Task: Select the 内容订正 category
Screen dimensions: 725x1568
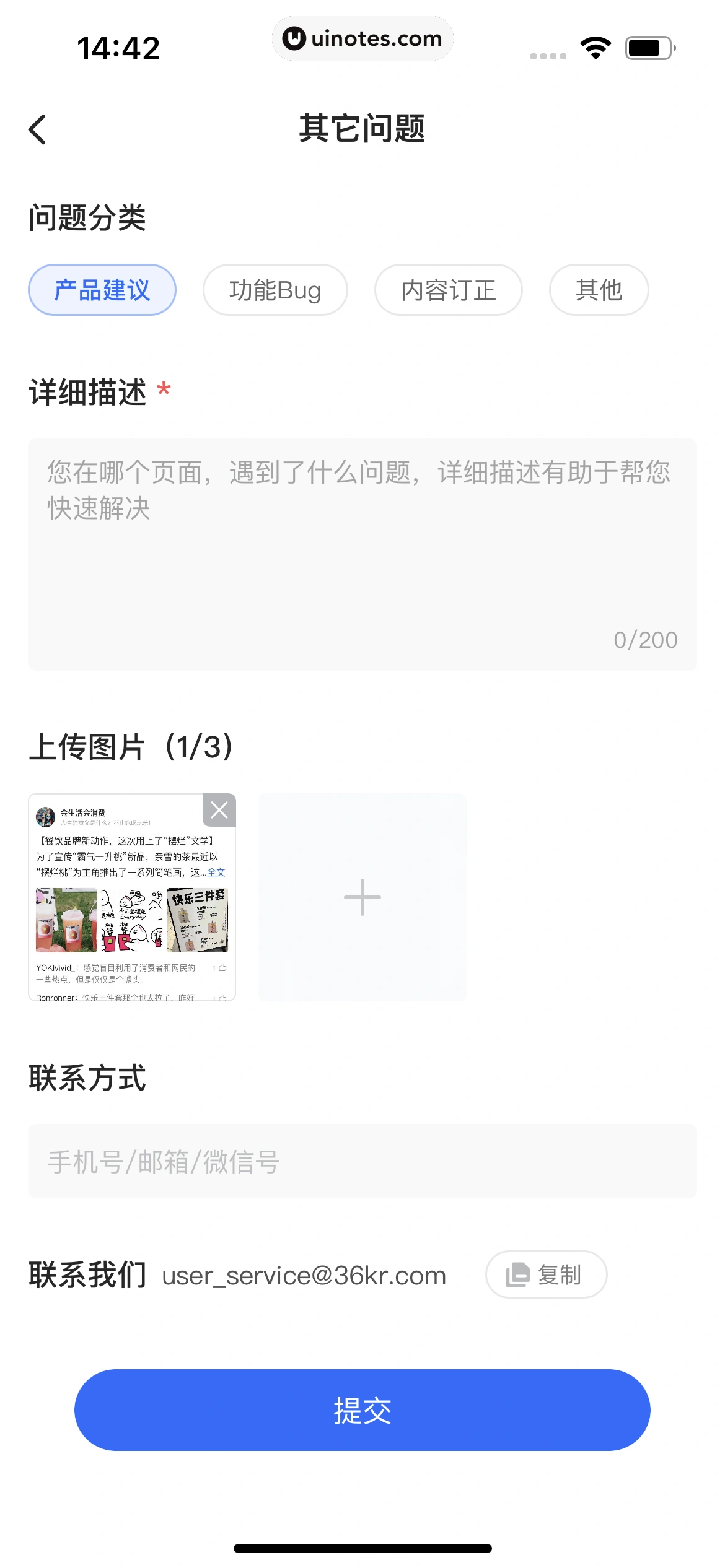Action: 448,289
